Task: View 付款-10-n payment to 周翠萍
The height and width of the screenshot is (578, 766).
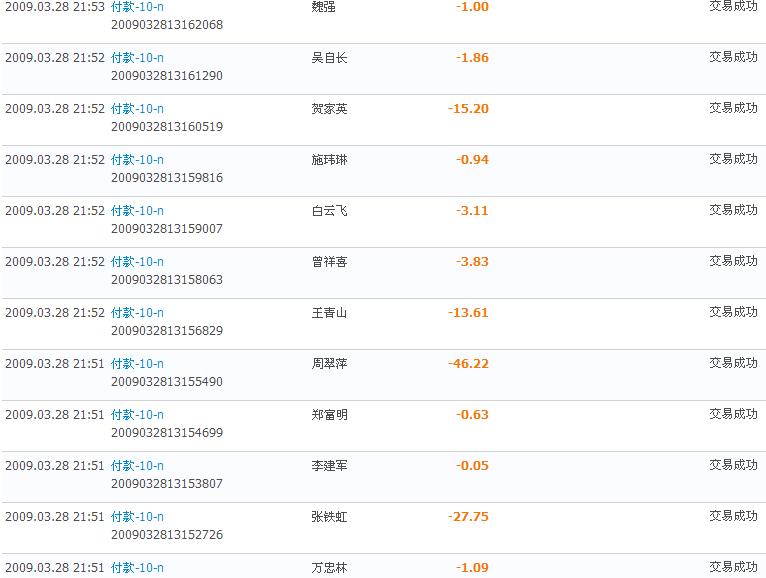Action: click(137, 364)
